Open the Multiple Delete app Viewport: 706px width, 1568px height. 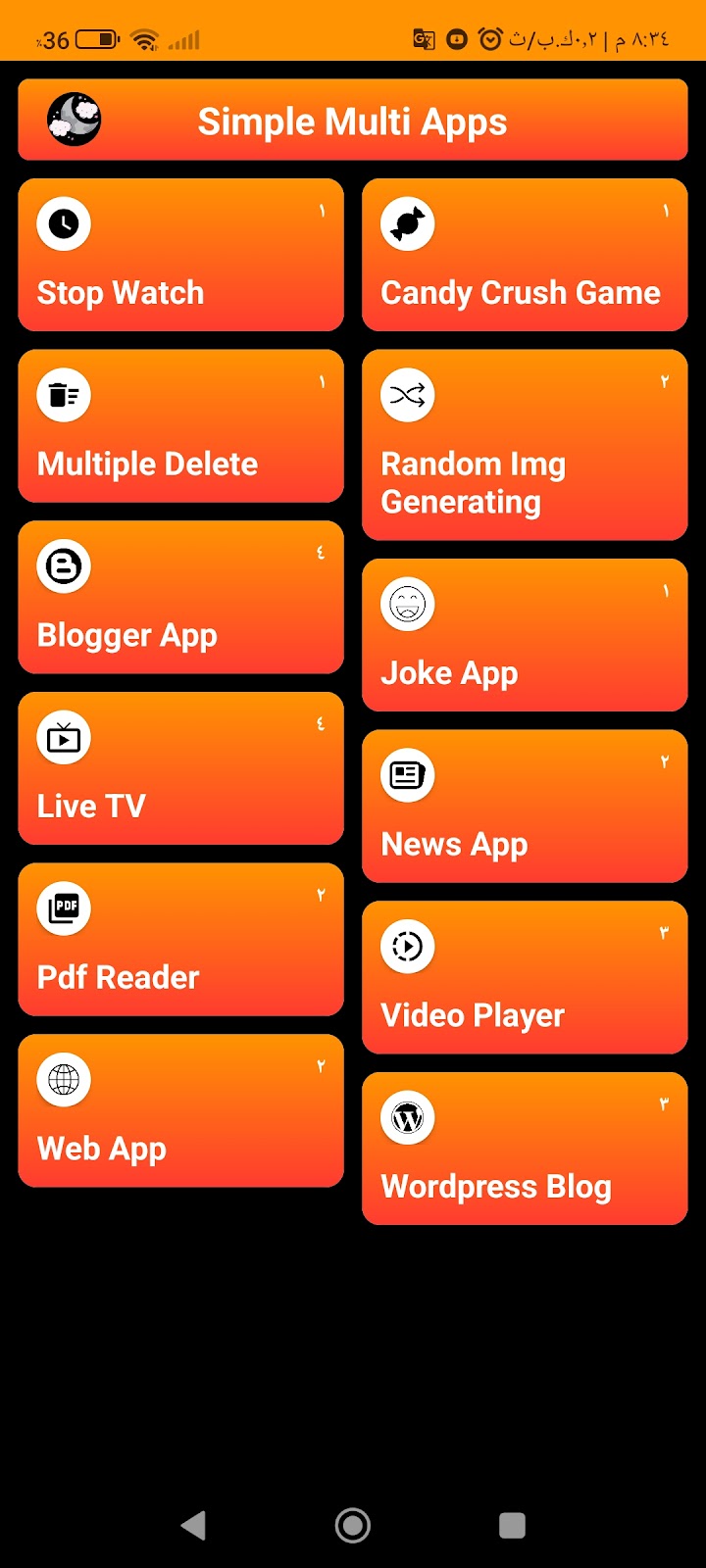click(180, 426)
